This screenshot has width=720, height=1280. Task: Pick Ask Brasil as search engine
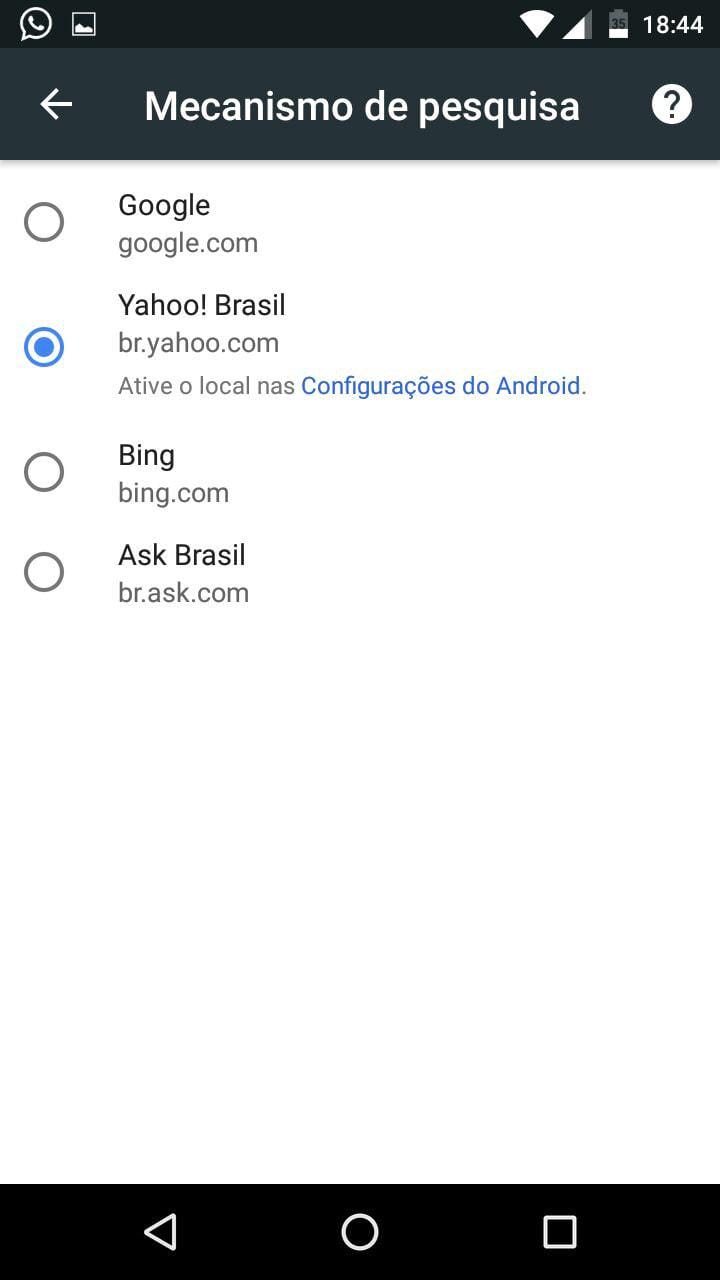point(360,572)
